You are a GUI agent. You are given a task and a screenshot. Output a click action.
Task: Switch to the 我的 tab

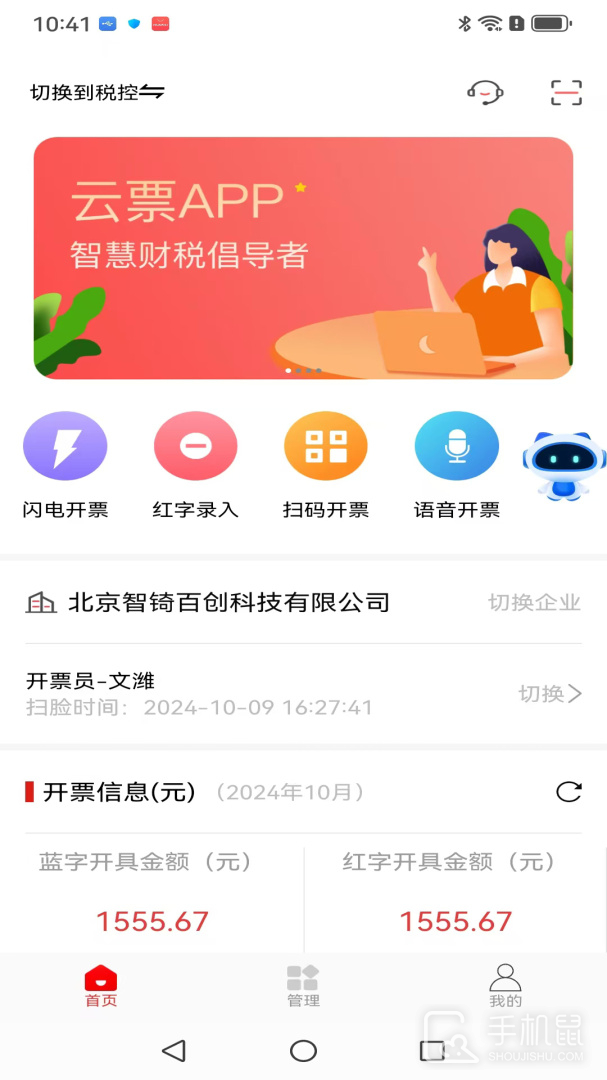coord(505,986)
